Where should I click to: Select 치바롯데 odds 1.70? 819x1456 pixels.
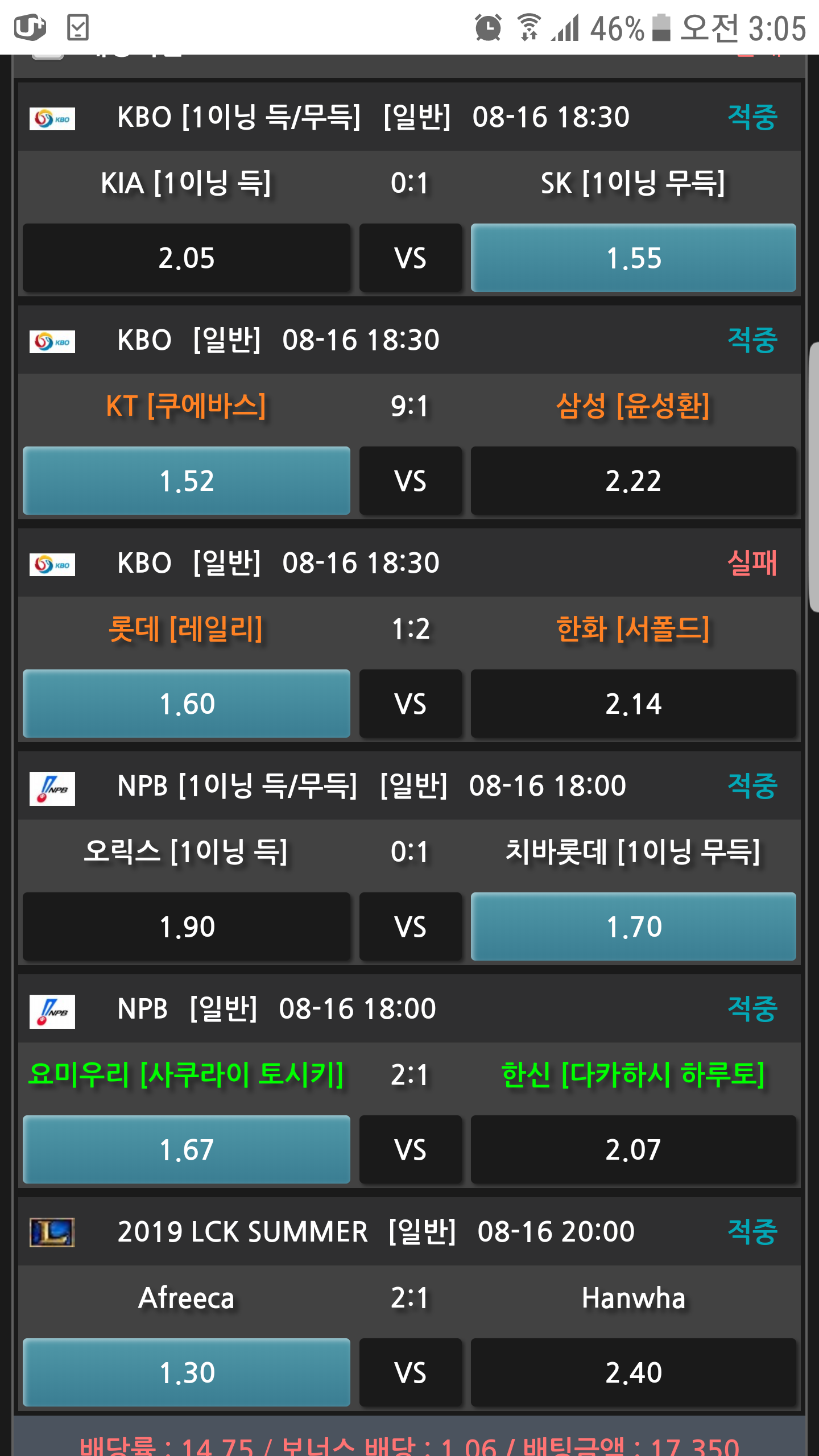tap(633, 926)
